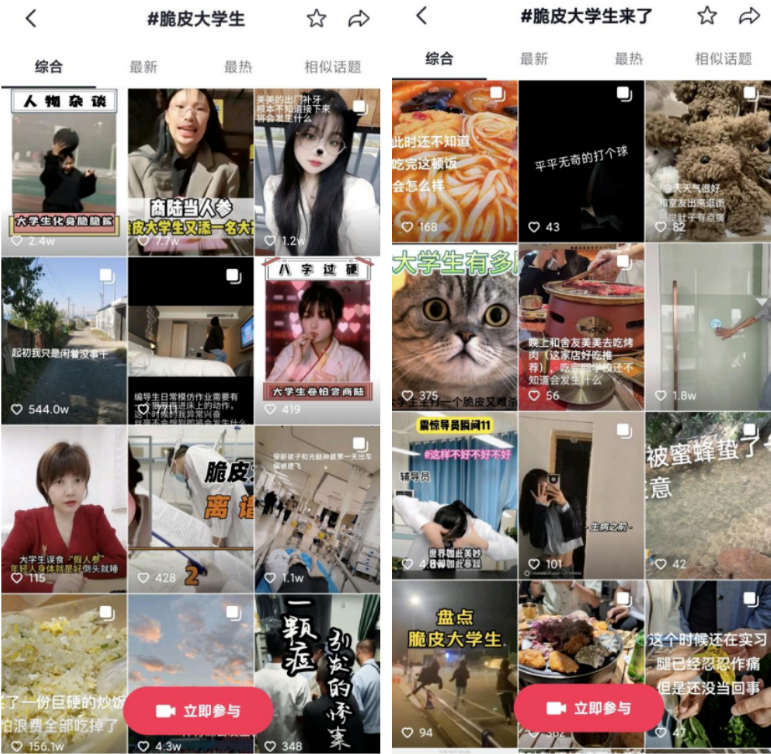Go back from the #脆皮大学生 page
This screenshot has width=771, height=754.
31,18
